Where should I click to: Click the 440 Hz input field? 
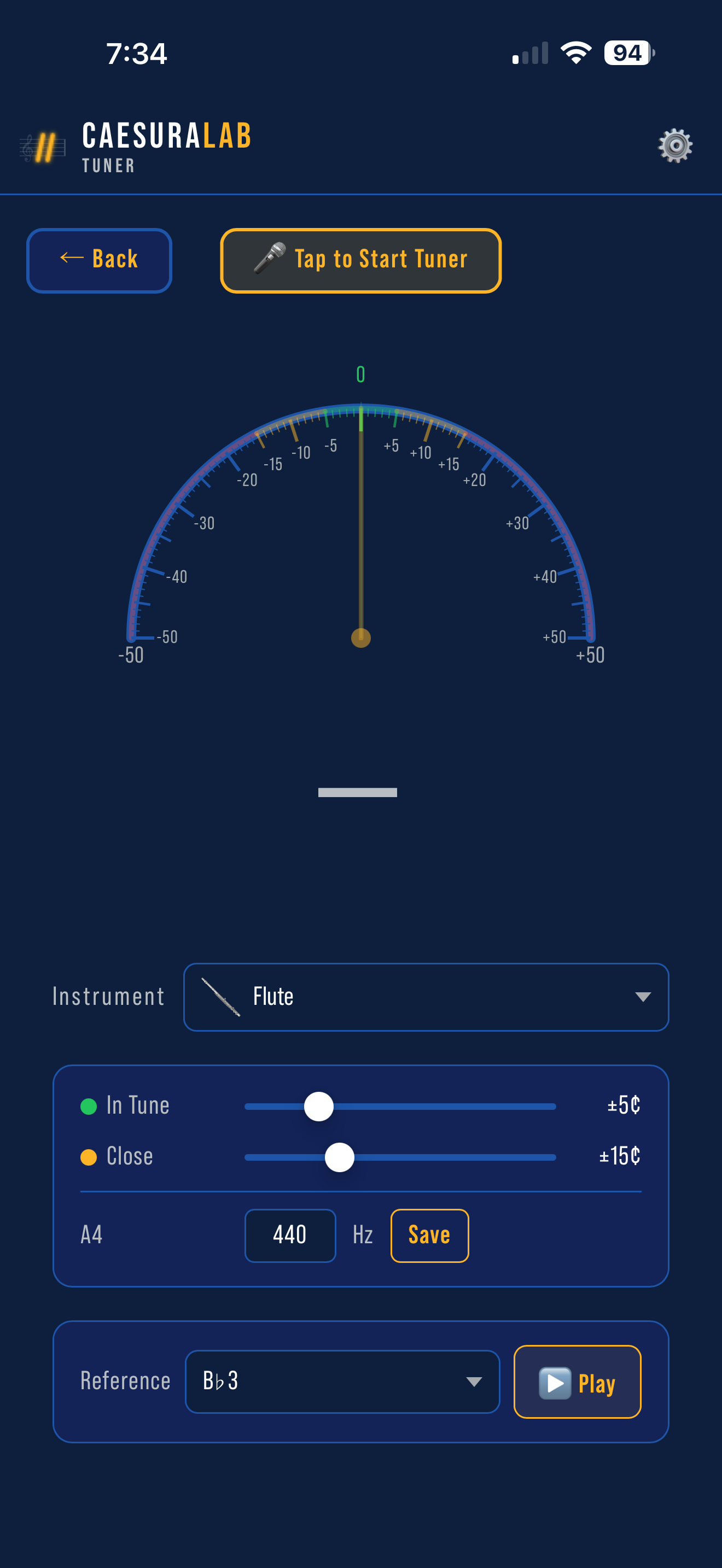click(290, 1235)
